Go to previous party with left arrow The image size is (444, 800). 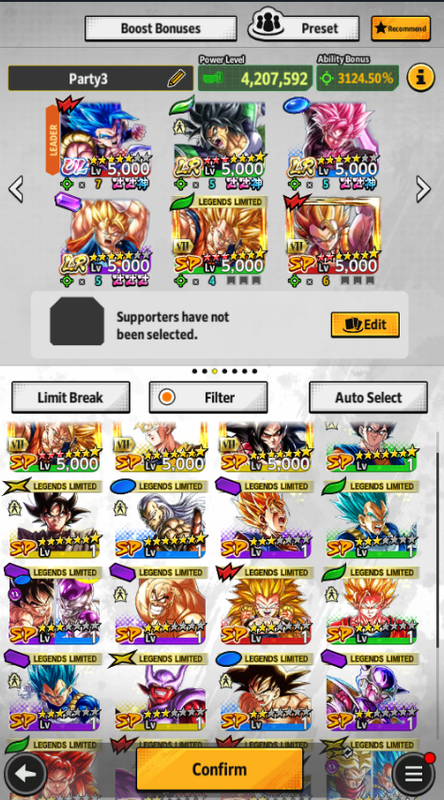15,189
